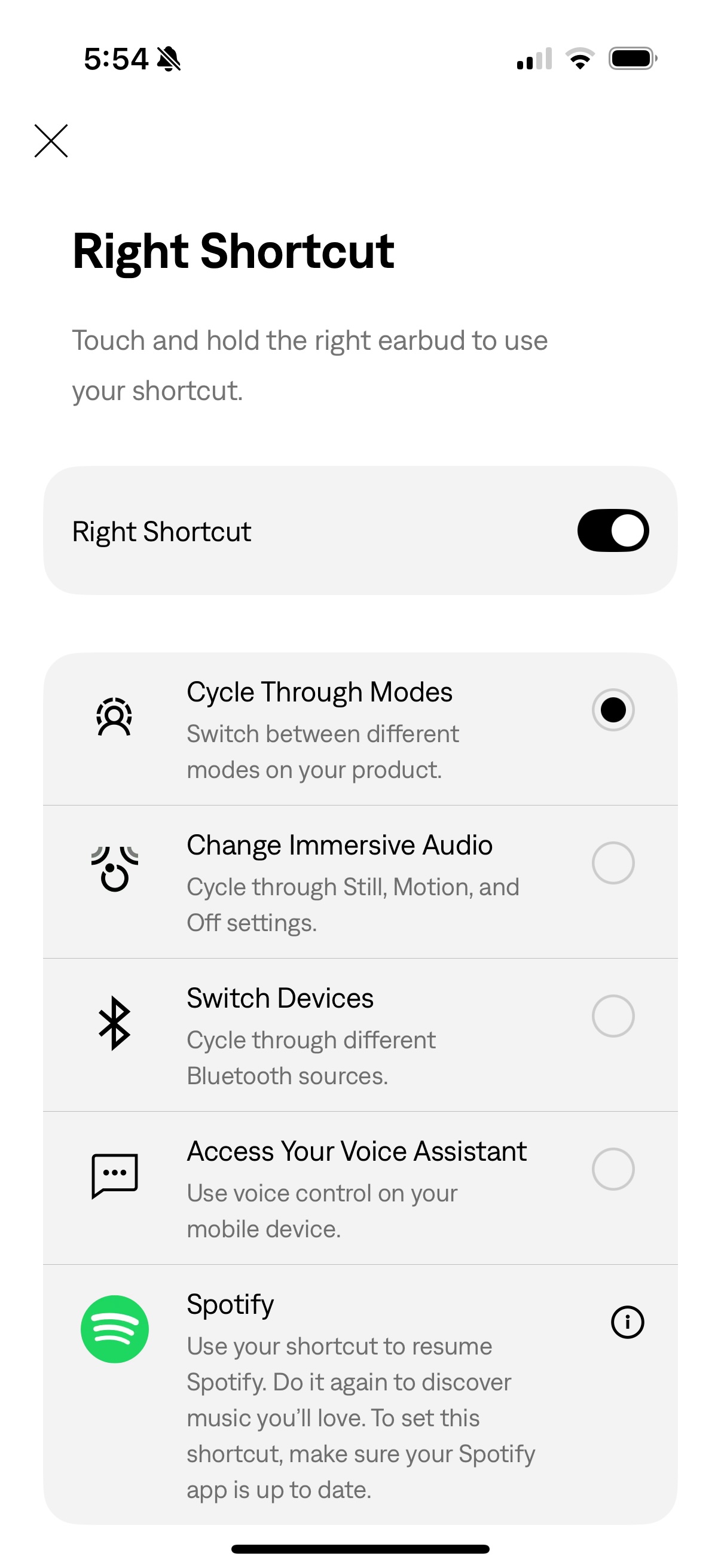Pick Access Your Voice Assistant option
Image resolution: width=721 pixels, height=1568 pixels.
[613, 1169]
